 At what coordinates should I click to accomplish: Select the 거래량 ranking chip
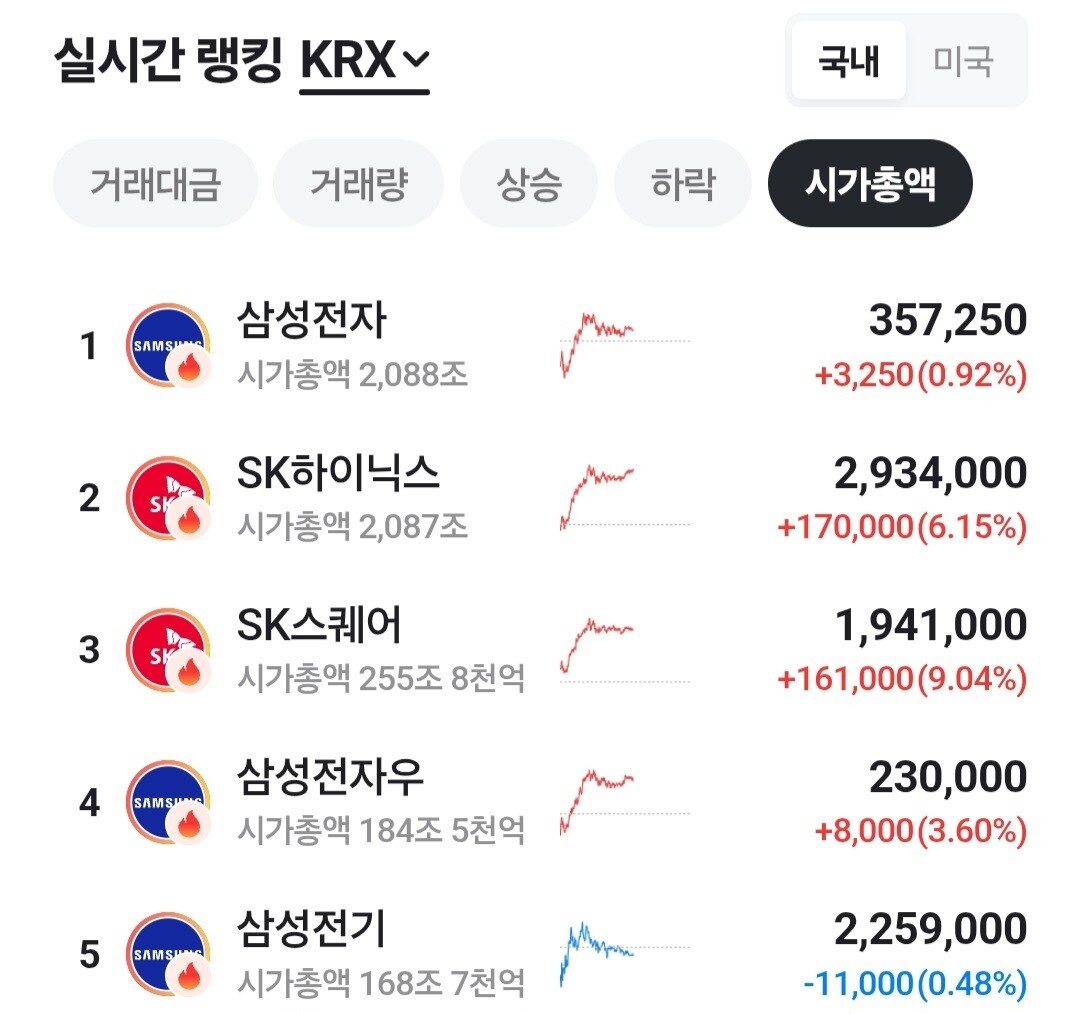[x=359, y=183]
